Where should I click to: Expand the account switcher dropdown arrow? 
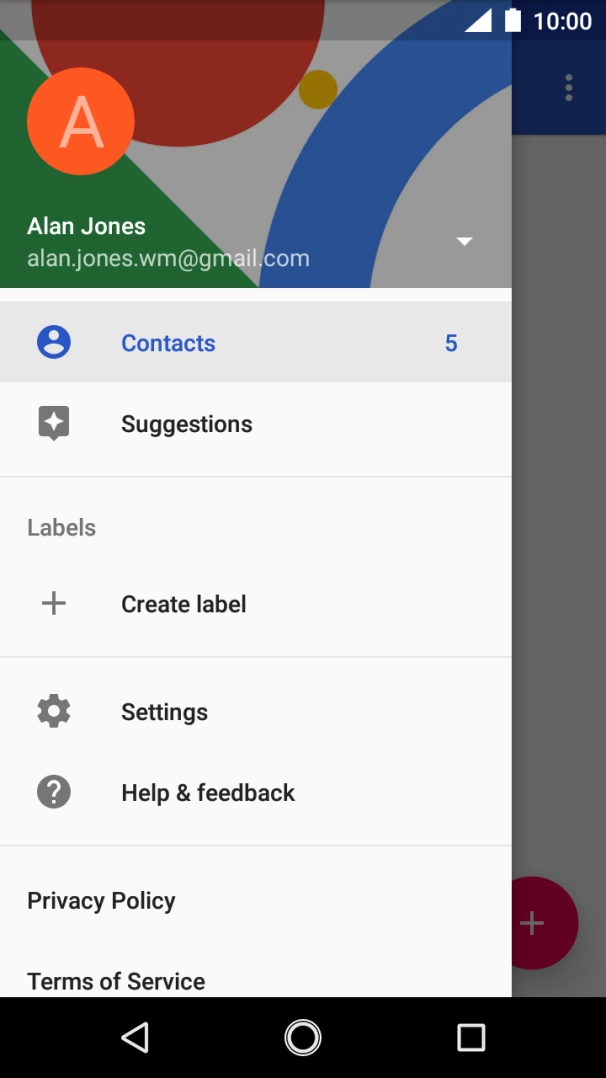[x=464, y=241]
